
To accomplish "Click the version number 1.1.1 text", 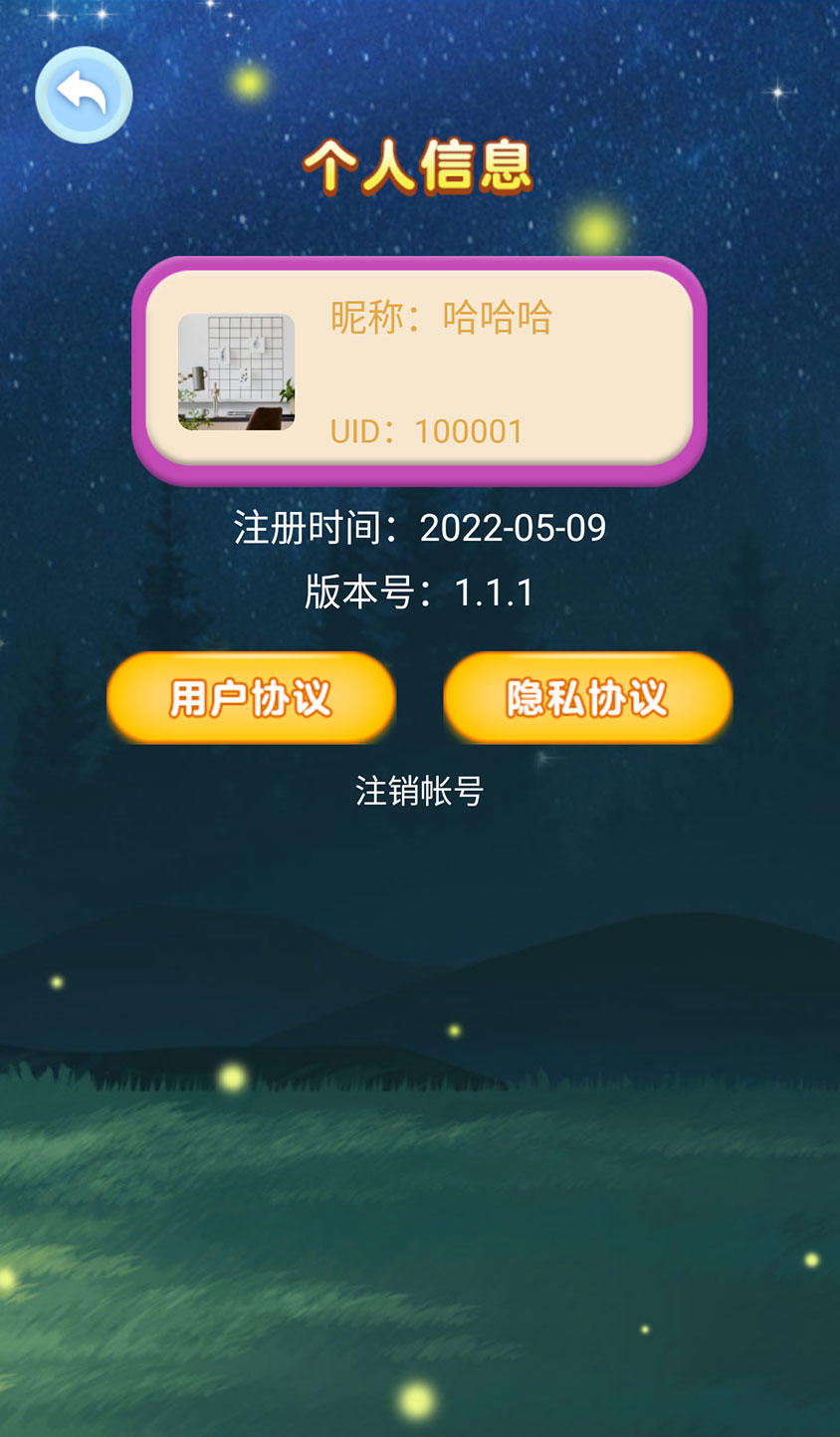I will coord(495,592).
